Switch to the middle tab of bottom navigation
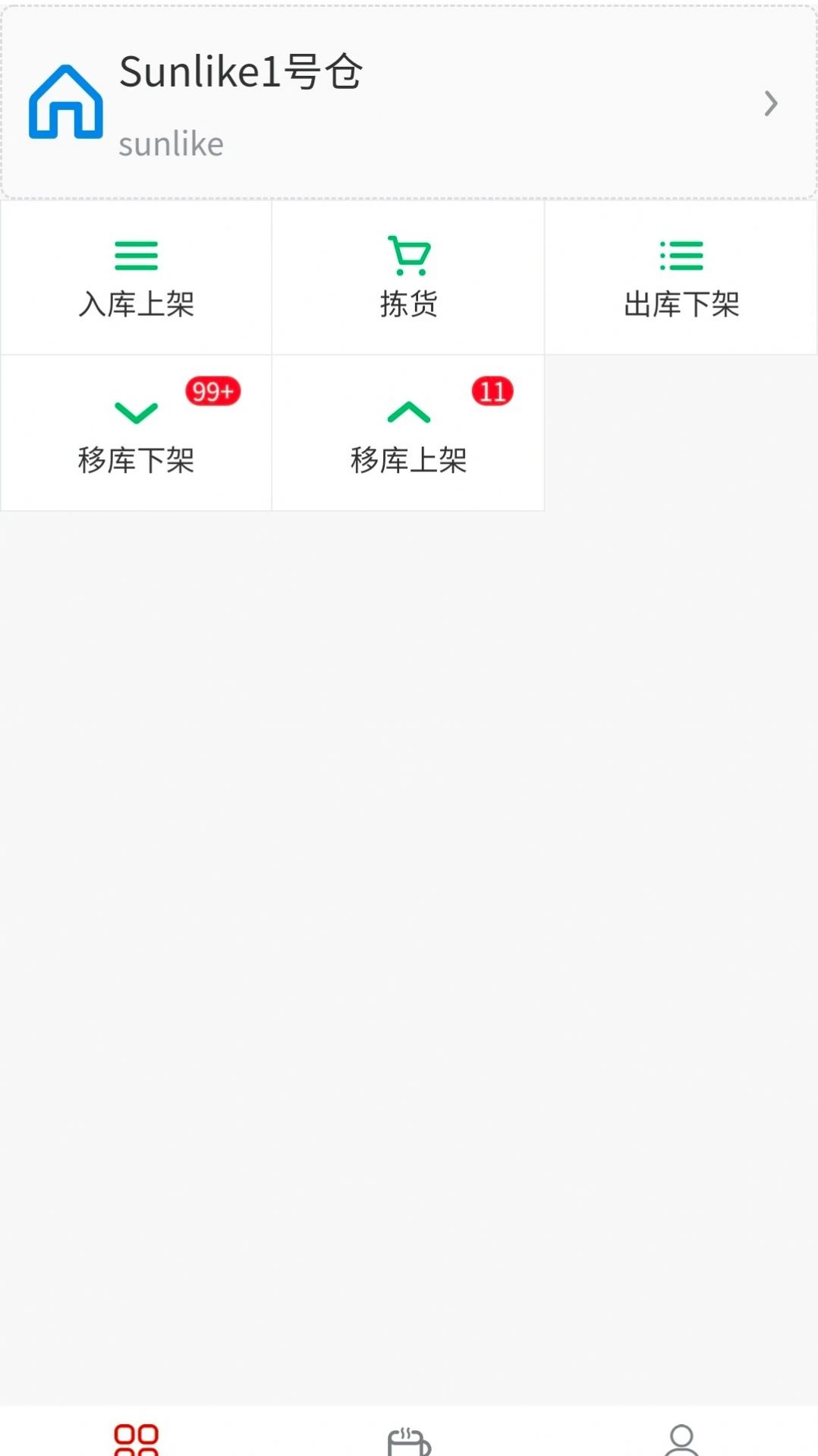818x1456 pixels. click(x=409, y=1434)
